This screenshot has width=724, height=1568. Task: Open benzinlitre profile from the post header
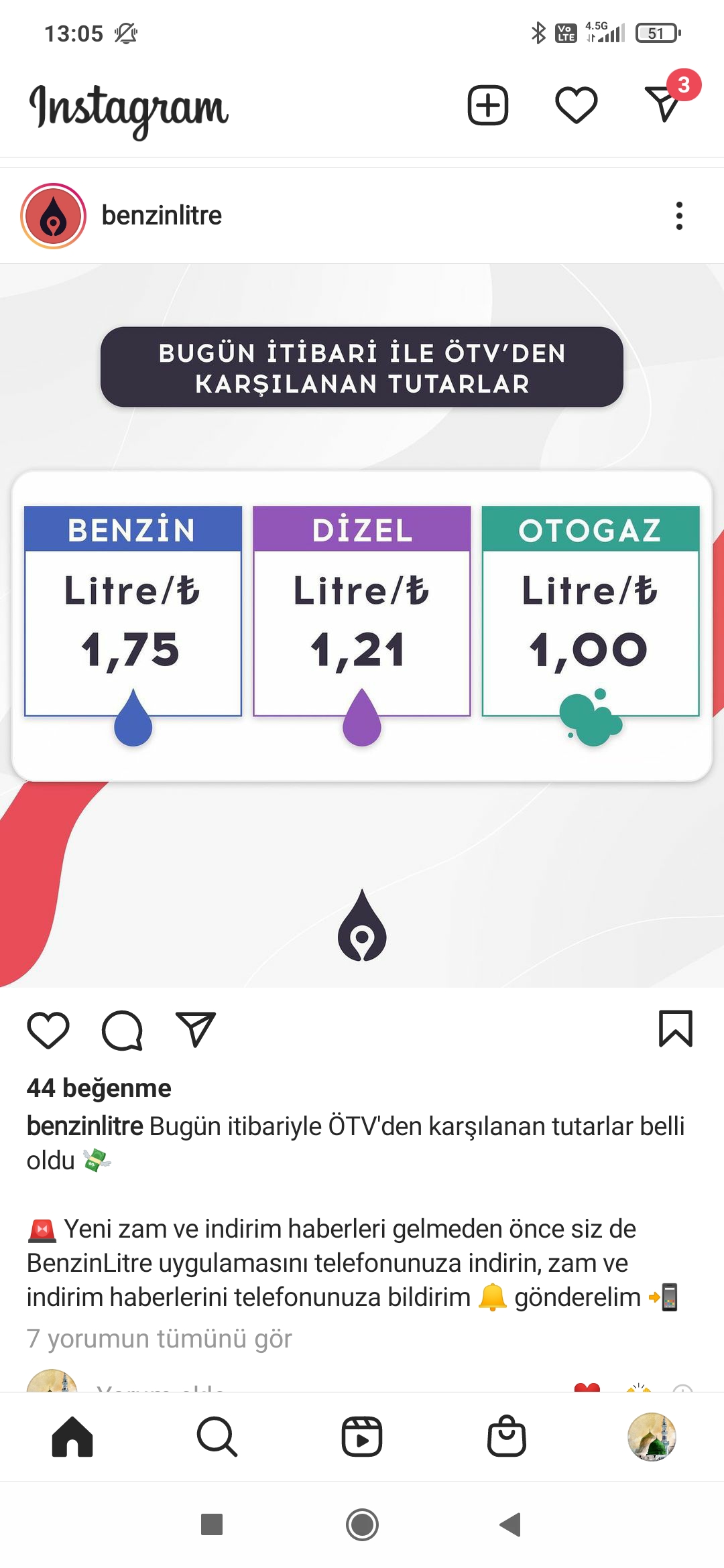pos(161,216)
